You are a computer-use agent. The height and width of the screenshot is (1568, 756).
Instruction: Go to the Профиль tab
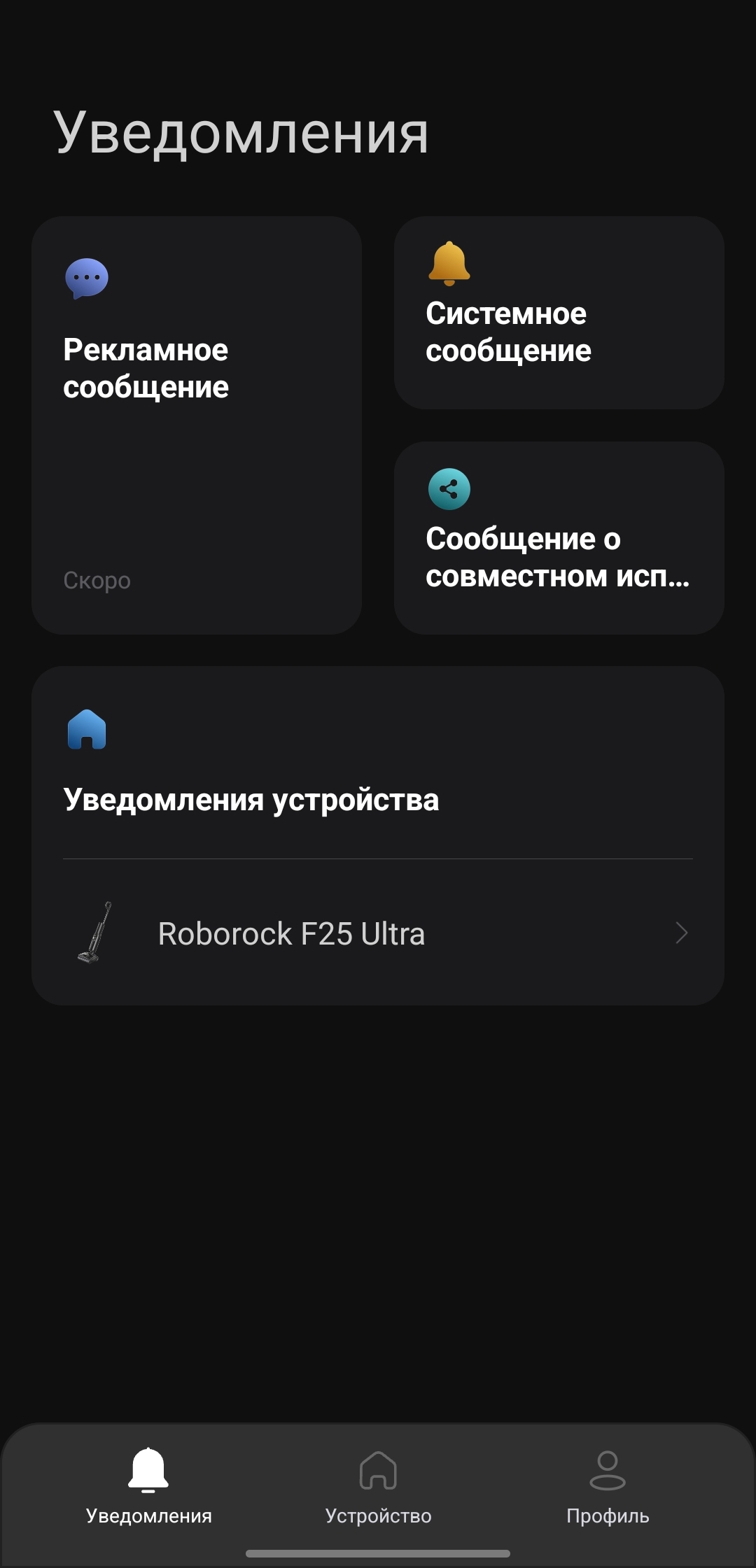[608, 1486]
